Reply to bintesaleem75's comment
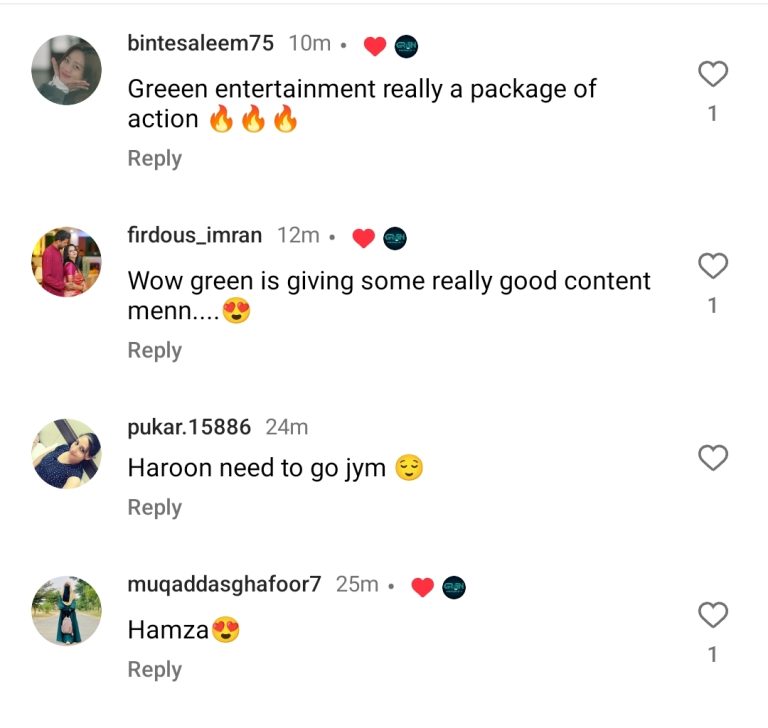This screenshot has width=768, height=728. pyautogui.click(x=154, y=159)
